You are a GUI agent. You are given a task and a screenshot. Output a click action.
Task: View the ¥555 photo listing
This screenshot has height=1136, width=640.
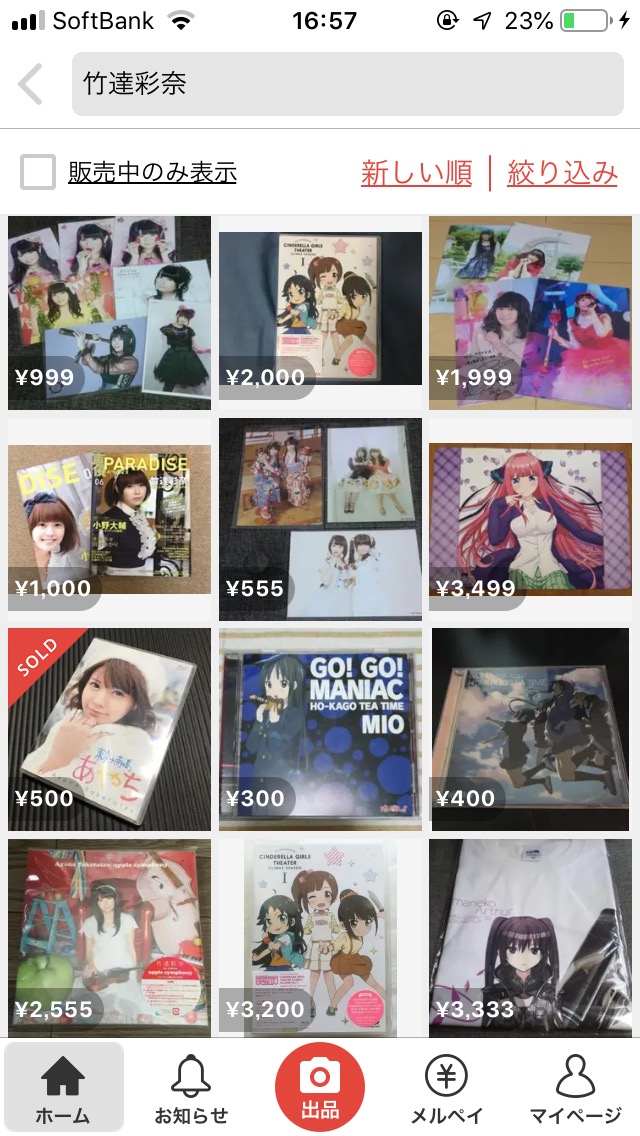click(x=320, y=519)
